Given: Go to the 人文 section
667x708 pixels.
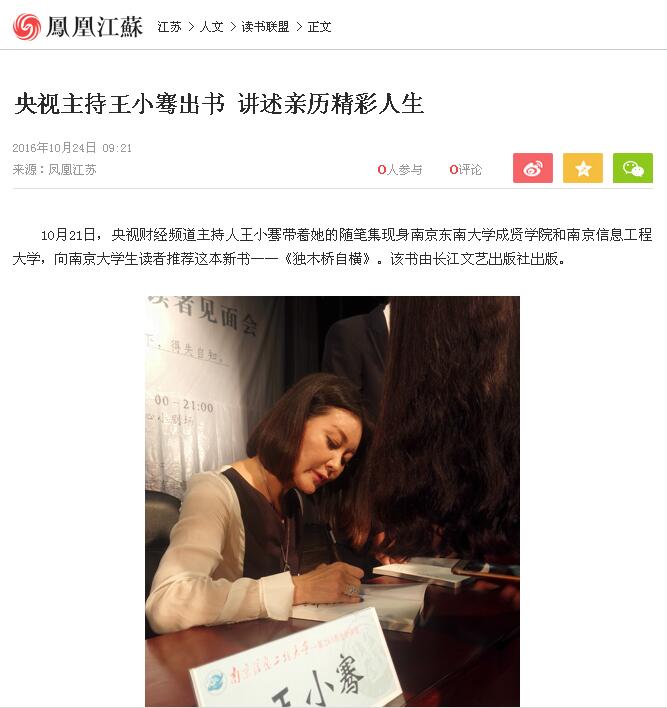Looking at the screenshot, I should 211,27.
